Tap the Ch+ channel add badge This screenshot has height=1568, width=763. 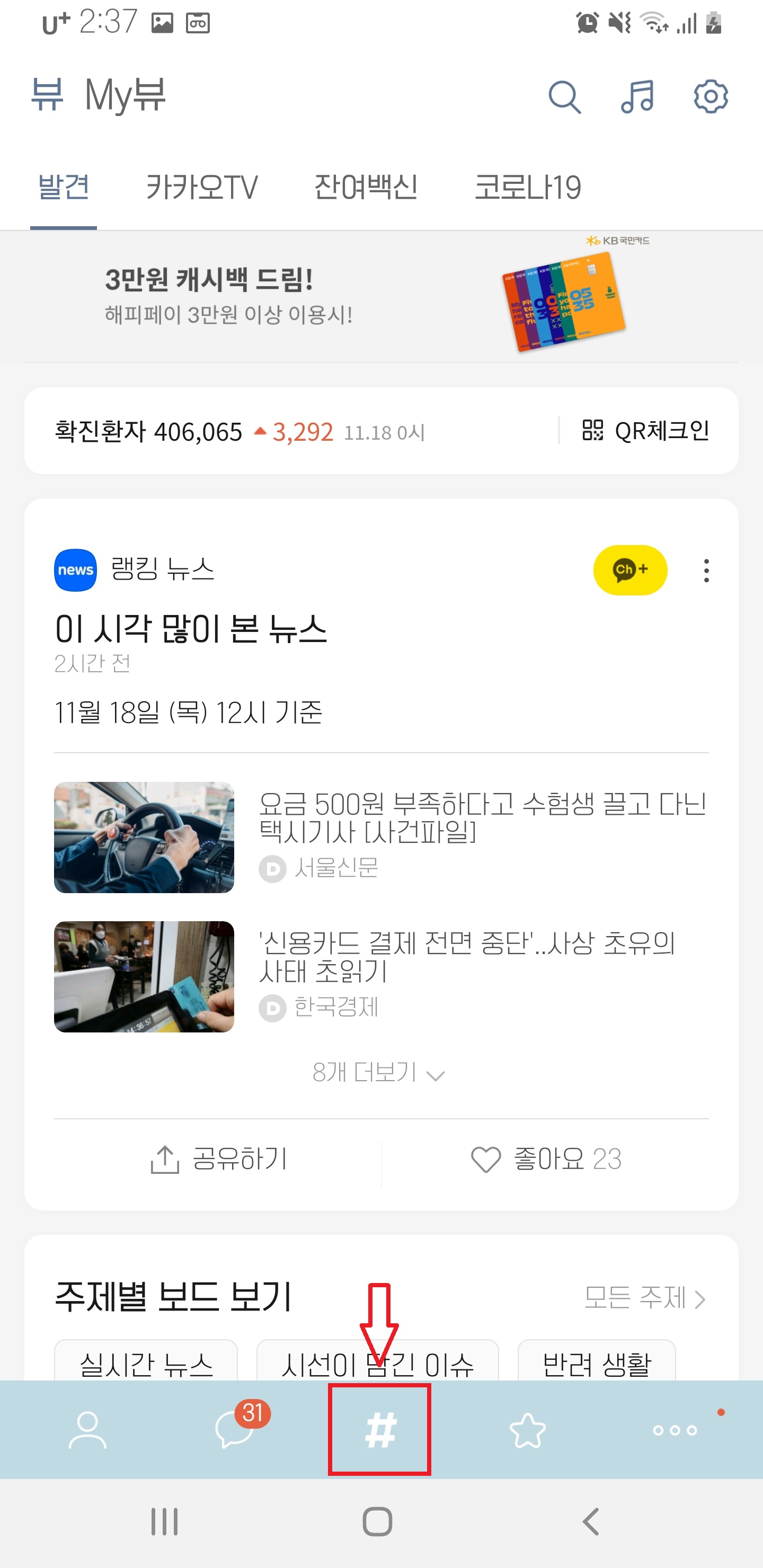pos(631,570)
